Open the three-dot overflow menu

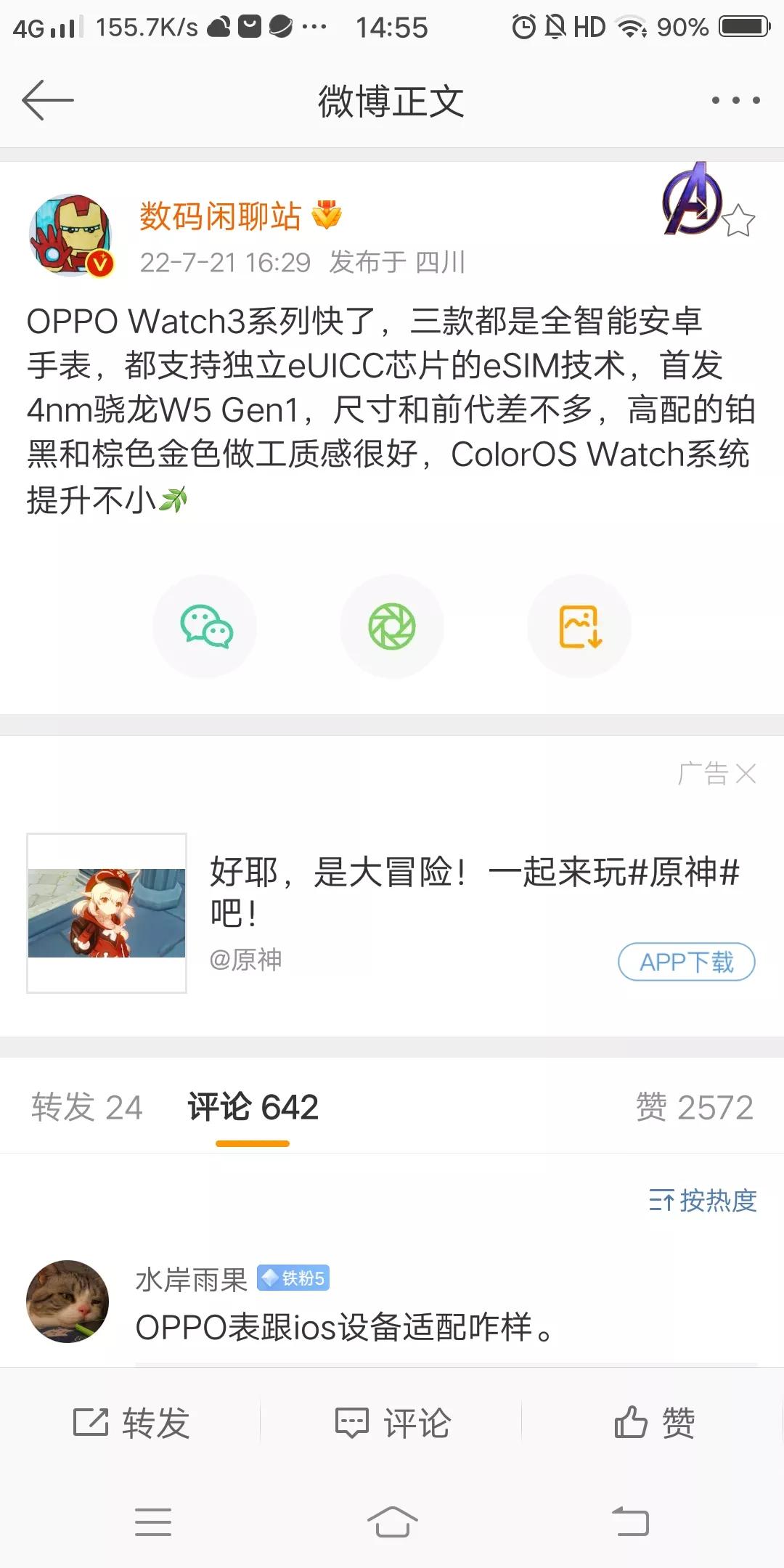tap(735, 102)
